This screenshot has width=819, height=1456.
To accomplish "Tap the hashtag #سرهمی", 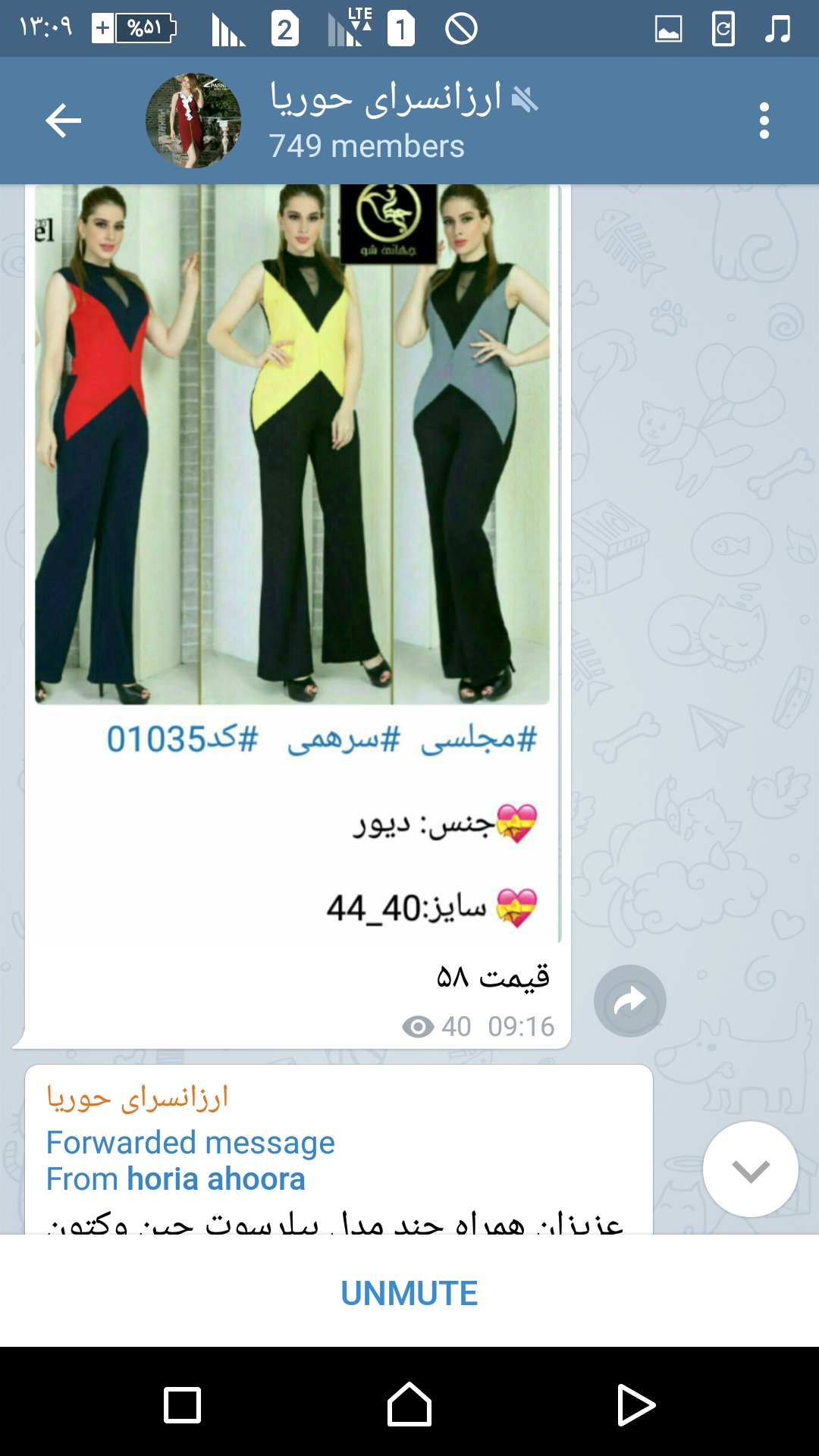I will (x=344, y=739).
